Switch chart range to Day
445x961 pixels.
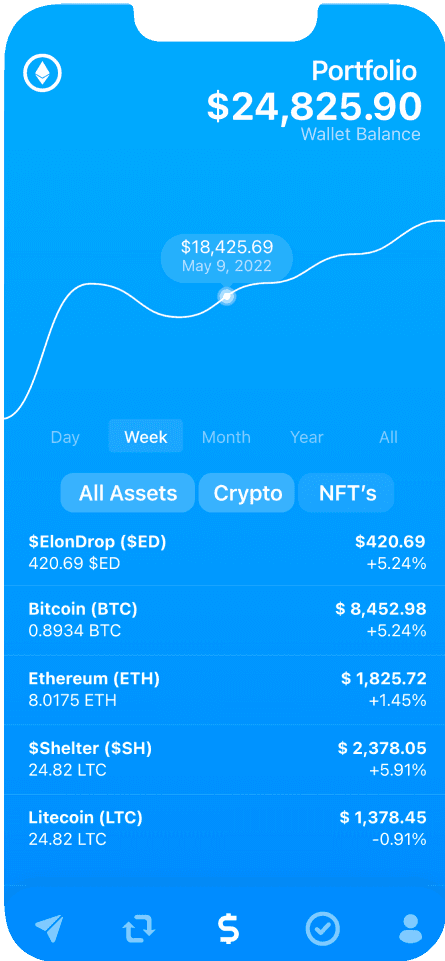click(x=65, y=437)
